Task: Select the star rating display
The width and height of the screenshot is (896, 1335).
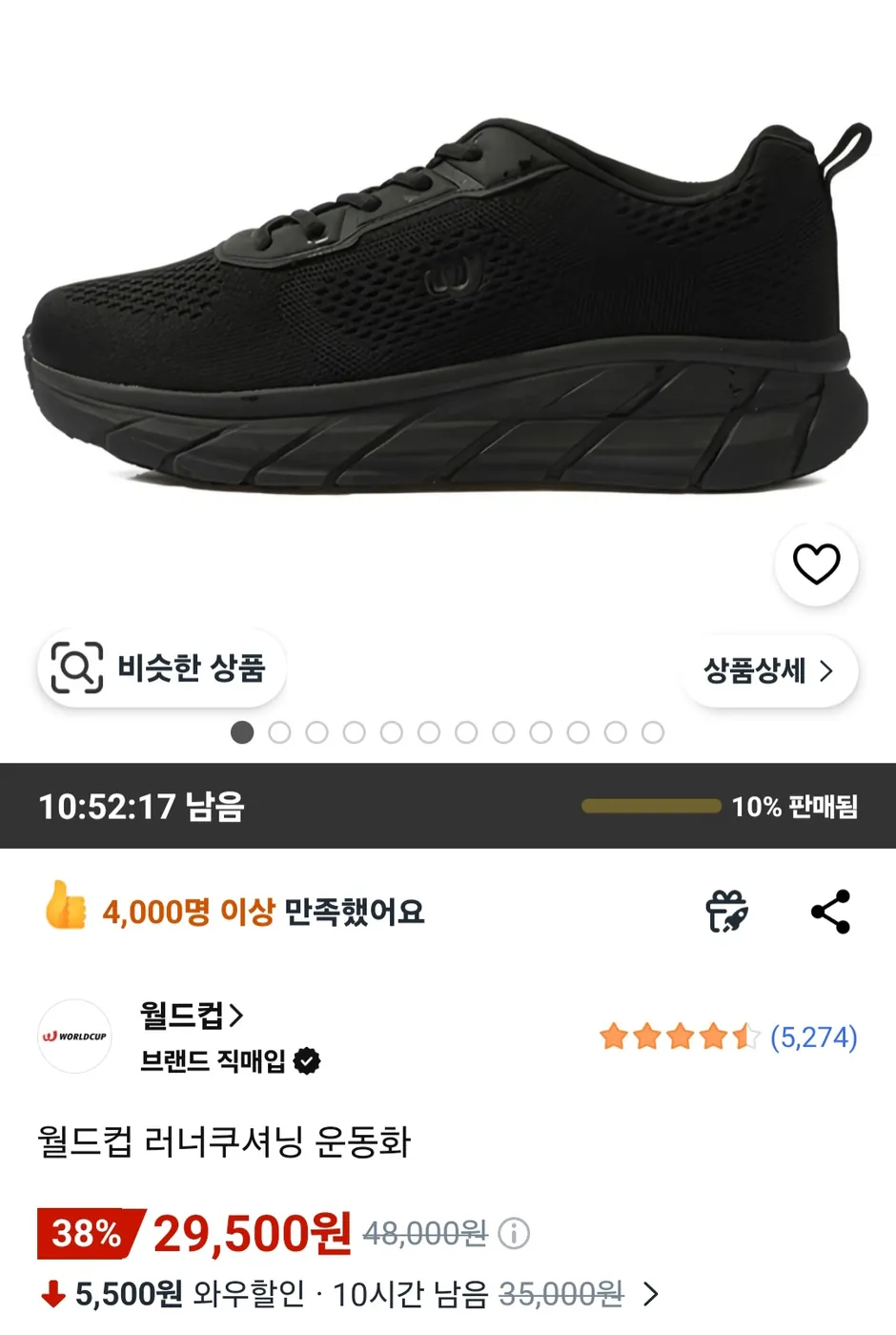Action: [677, 1037]
